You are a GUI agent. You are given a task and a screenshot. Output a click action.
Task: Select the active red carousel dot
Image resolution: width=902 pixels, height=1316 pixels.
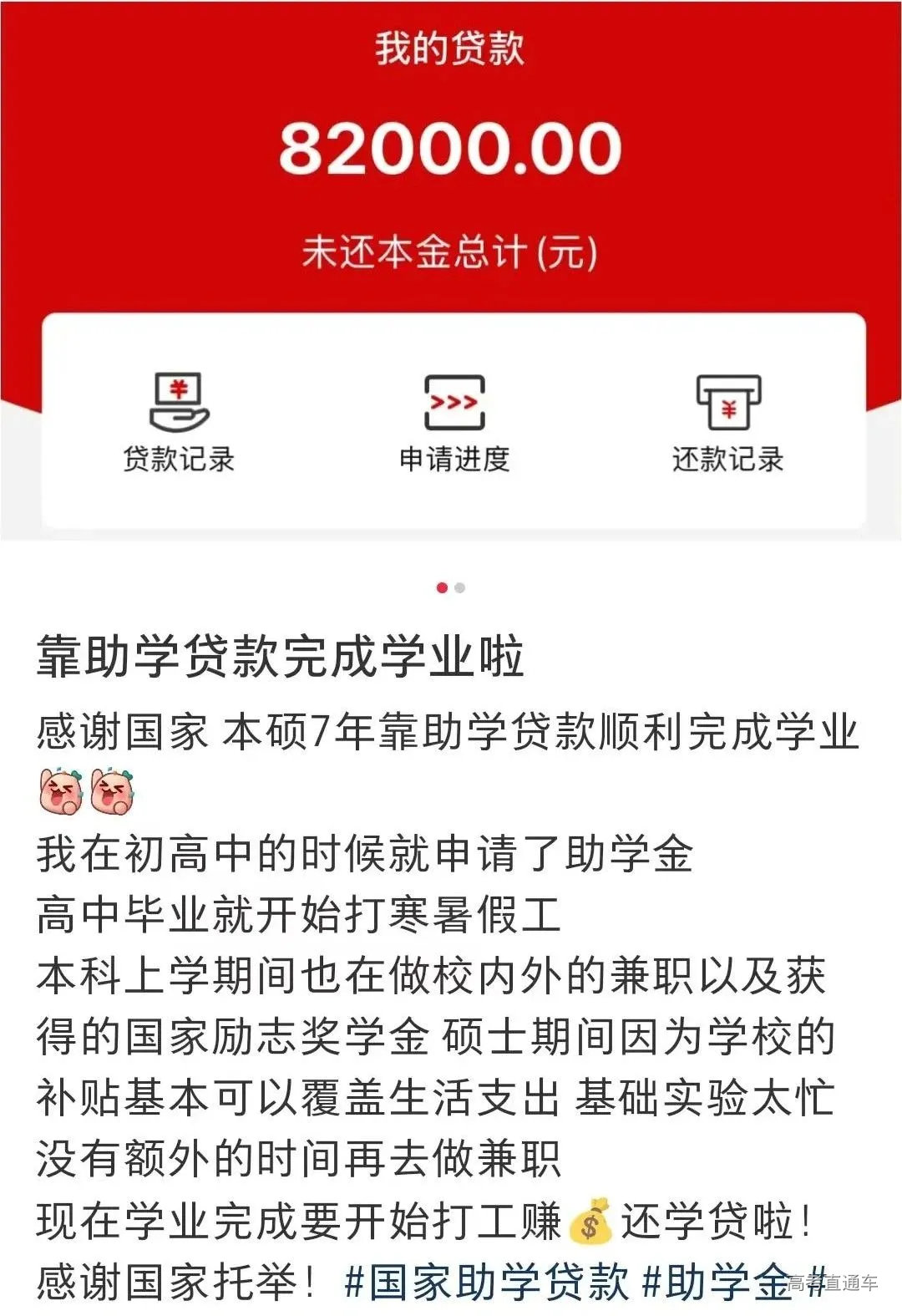click(x=442, y=587)
